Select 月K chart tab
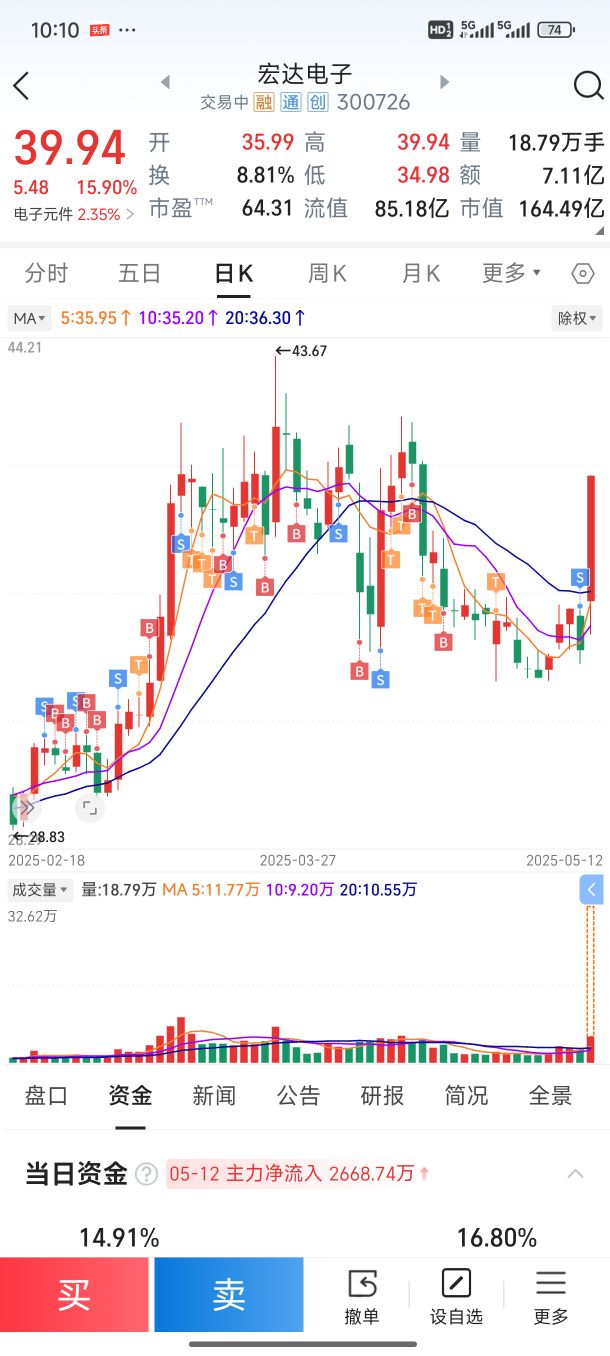 pyautogui.click(x=421, y=273)
